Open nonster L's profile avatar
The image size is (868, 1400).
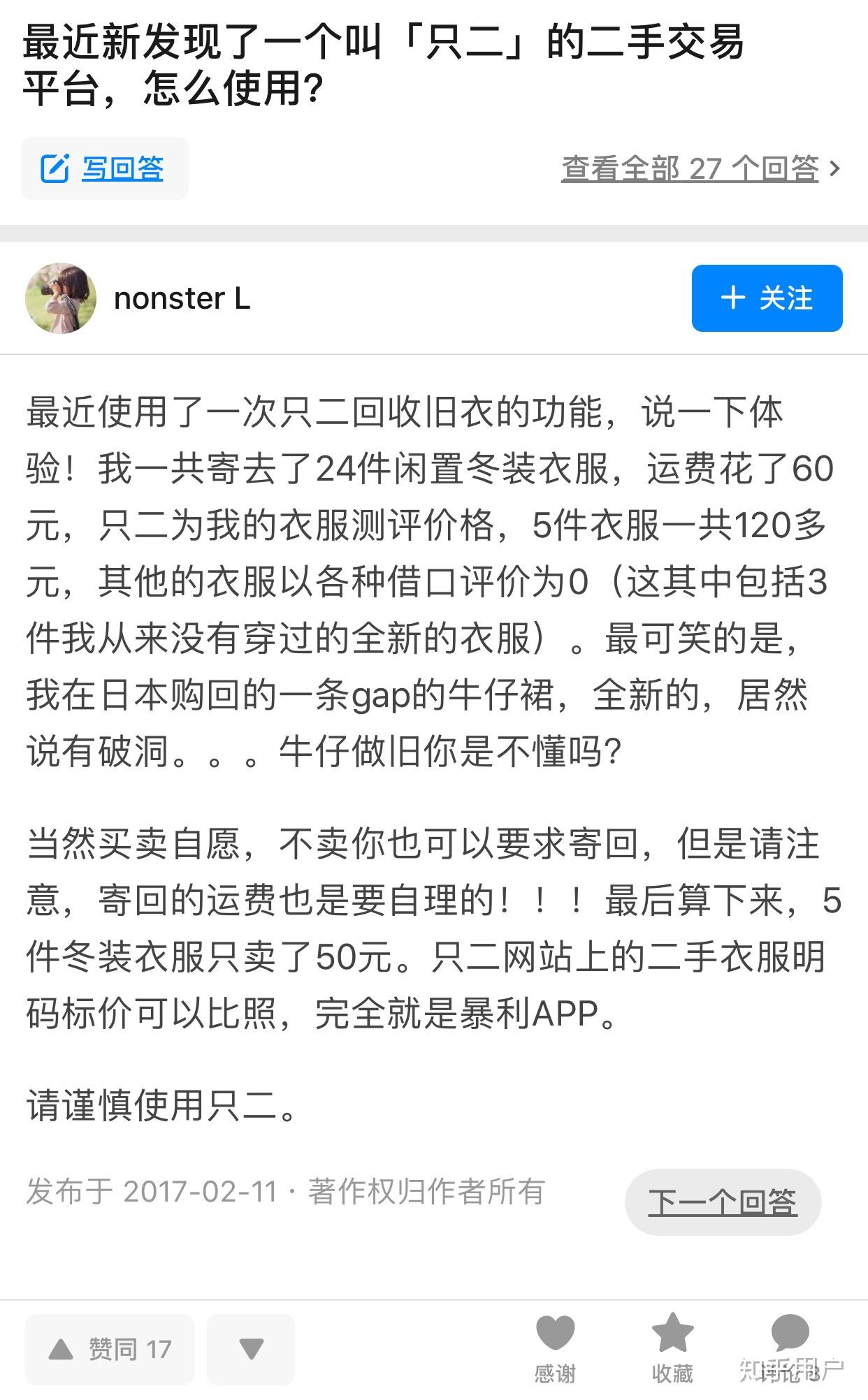click(61, 298)
